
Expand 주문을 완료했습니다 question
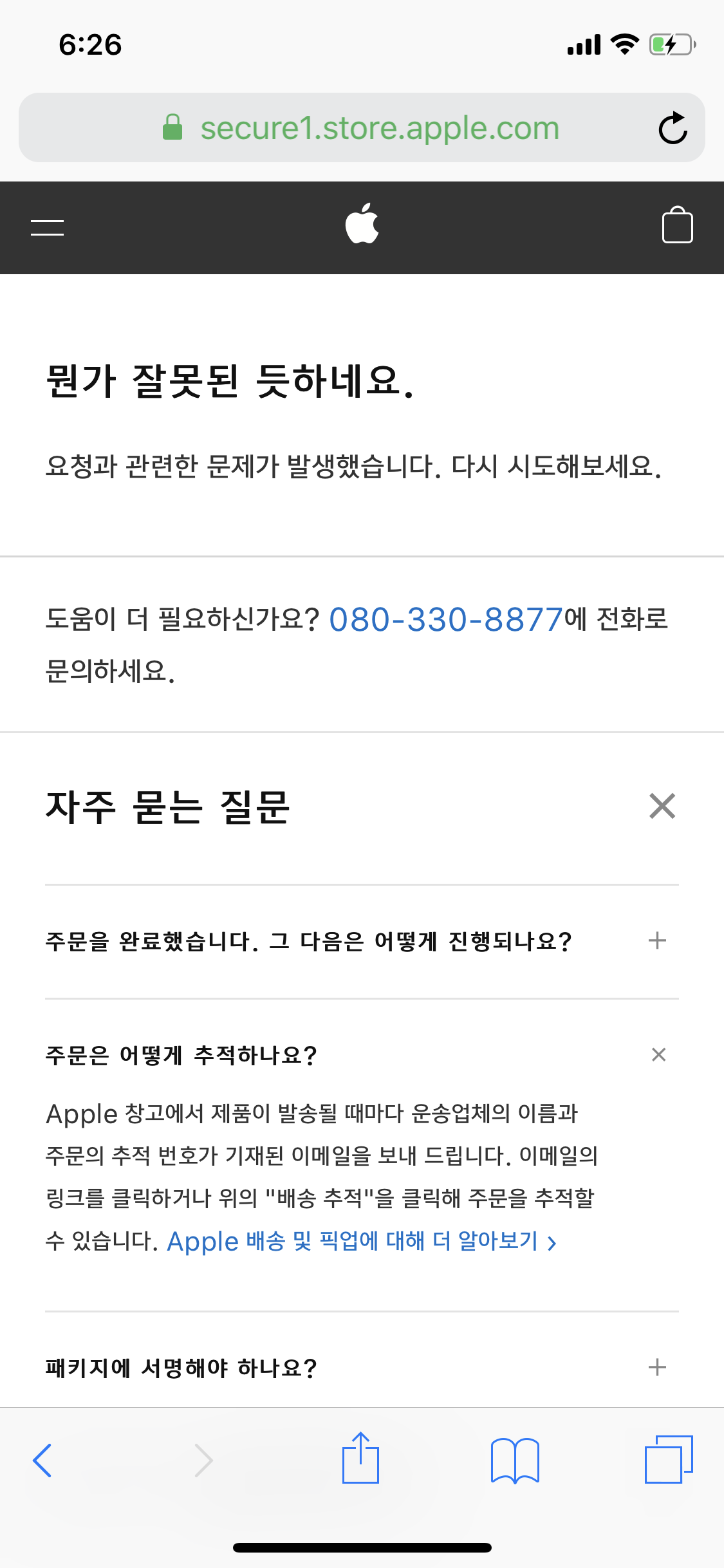tap(657, 941)
